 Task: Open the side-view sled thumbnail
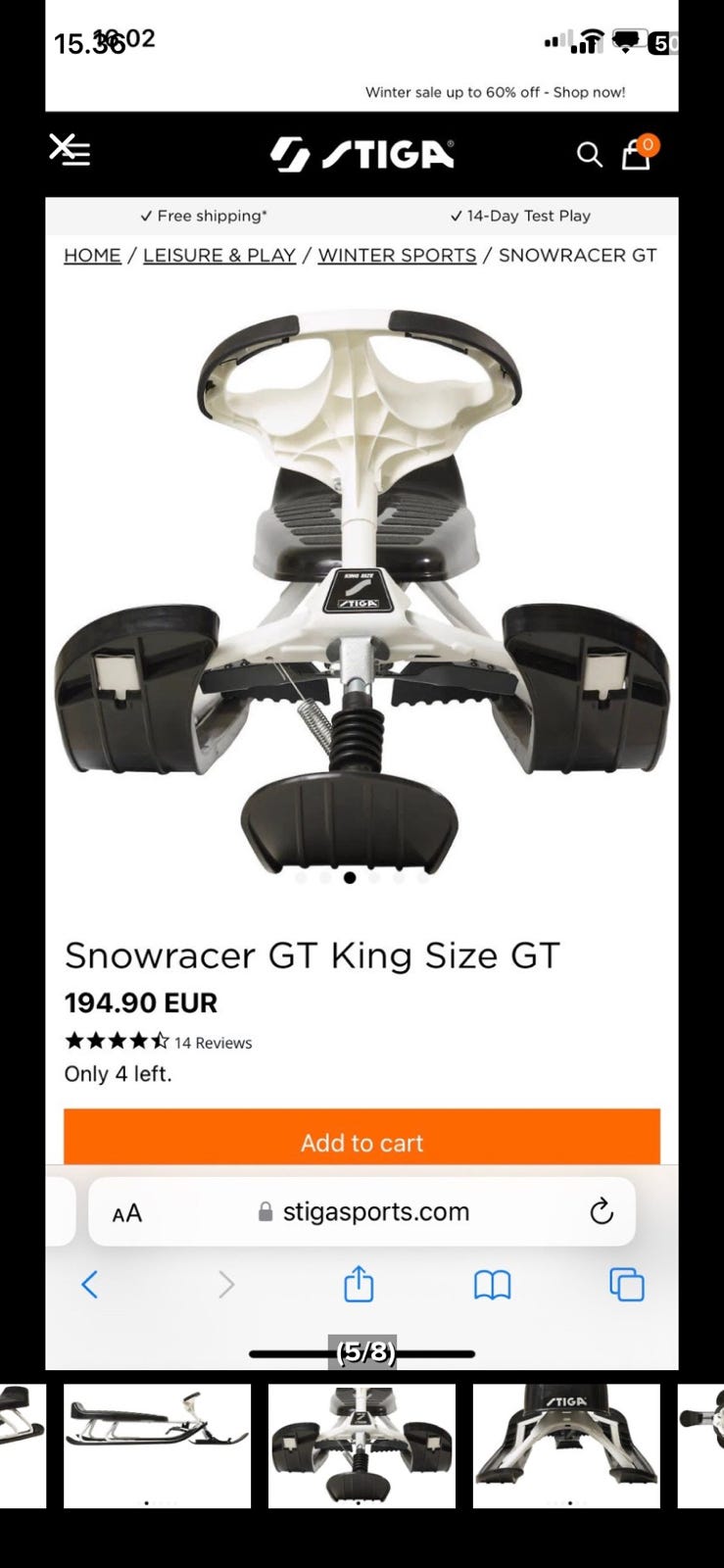click(x=157, y=1445)
